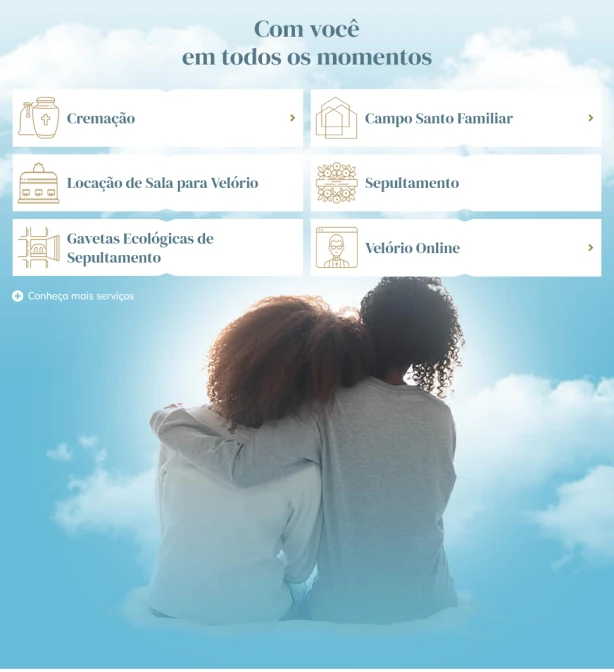Open the Sepultamento service card
The image size is (614, 672).
(x=456, y=183)
